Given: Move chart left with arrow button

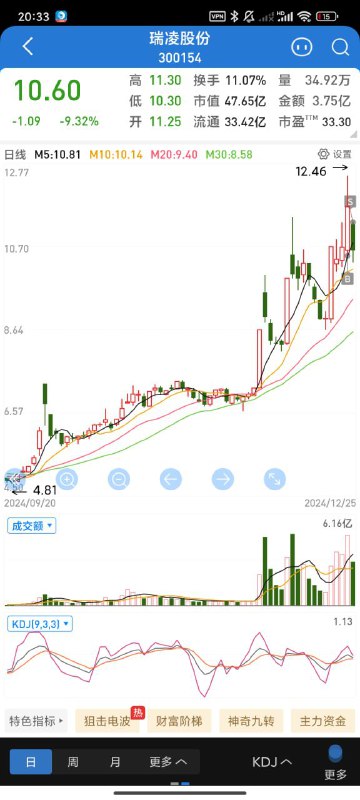Looking at the screenshot, I should 171,480.
